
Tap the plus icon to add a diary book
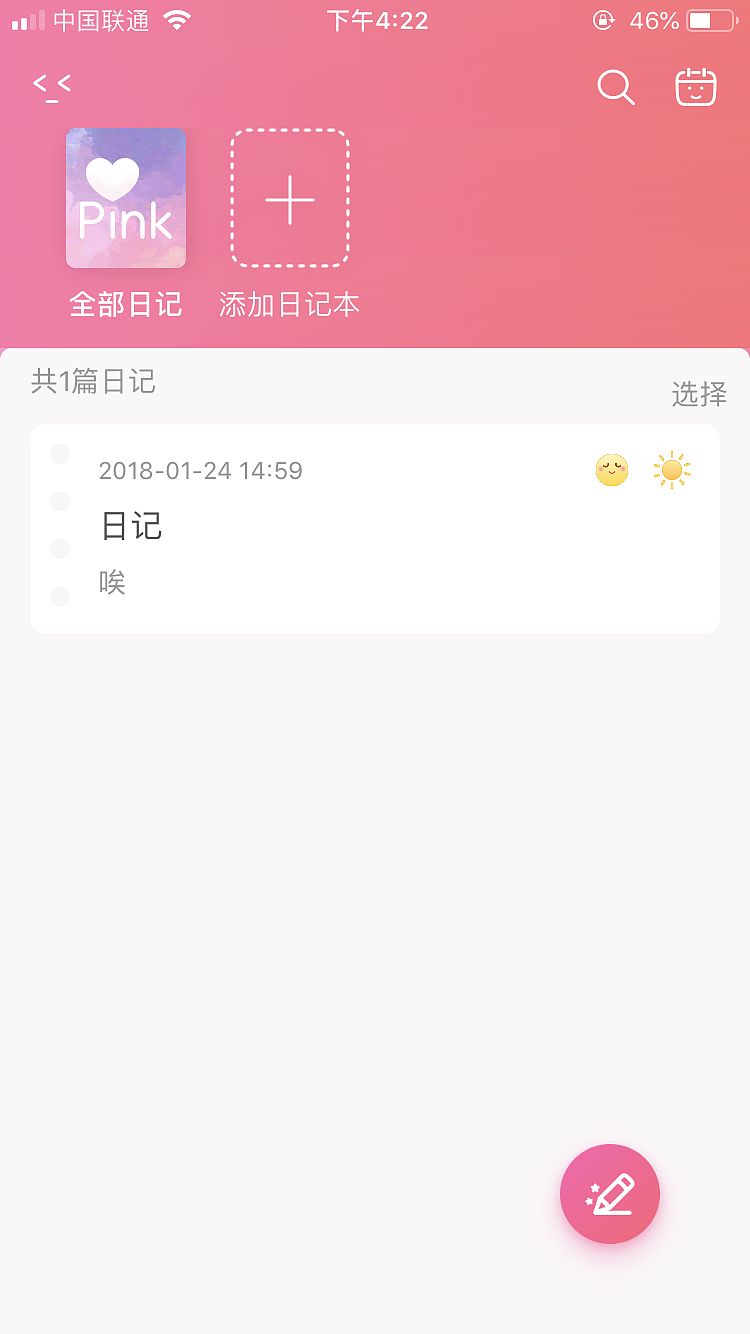[x=289, y=198]
